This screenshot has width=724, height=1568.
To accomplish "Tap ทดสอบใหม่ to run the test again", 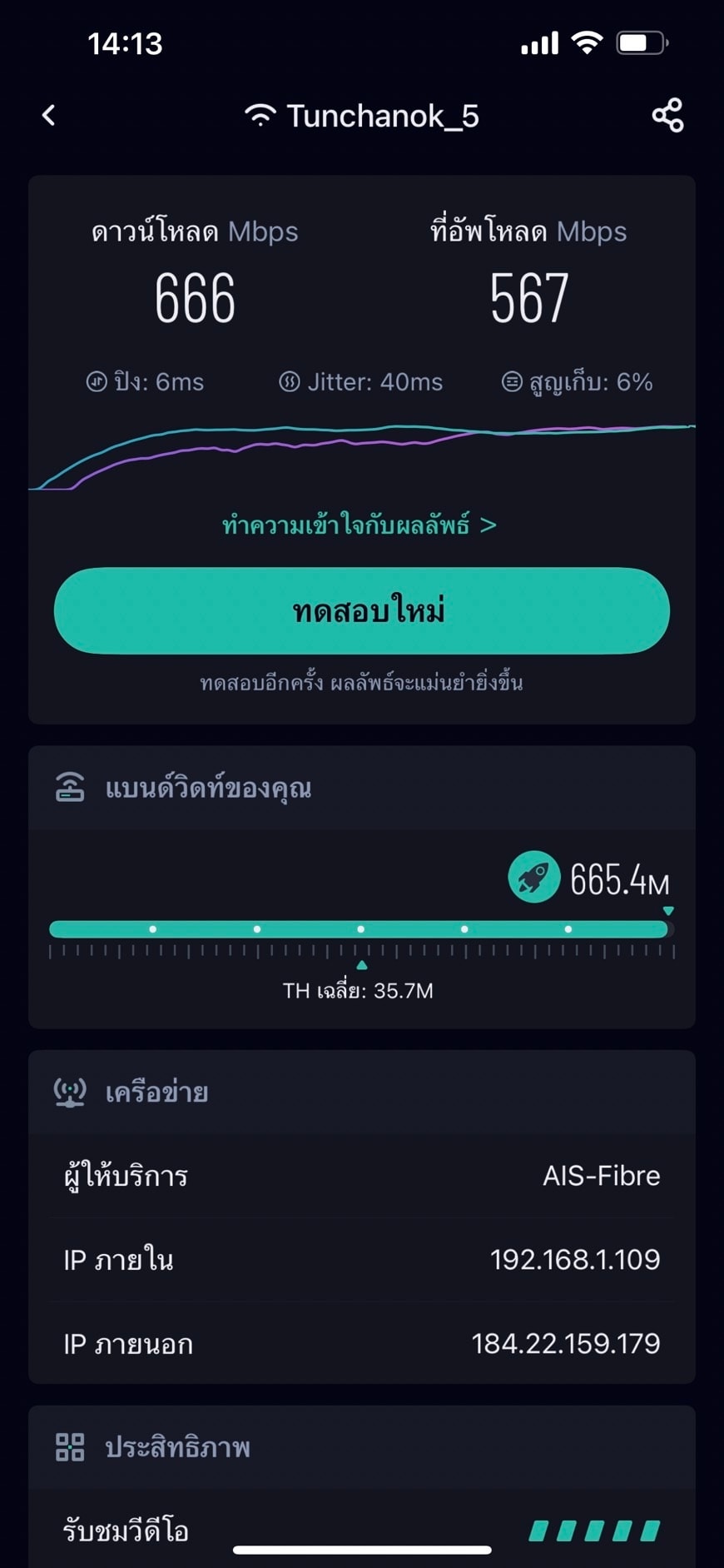I will [362, 611].
